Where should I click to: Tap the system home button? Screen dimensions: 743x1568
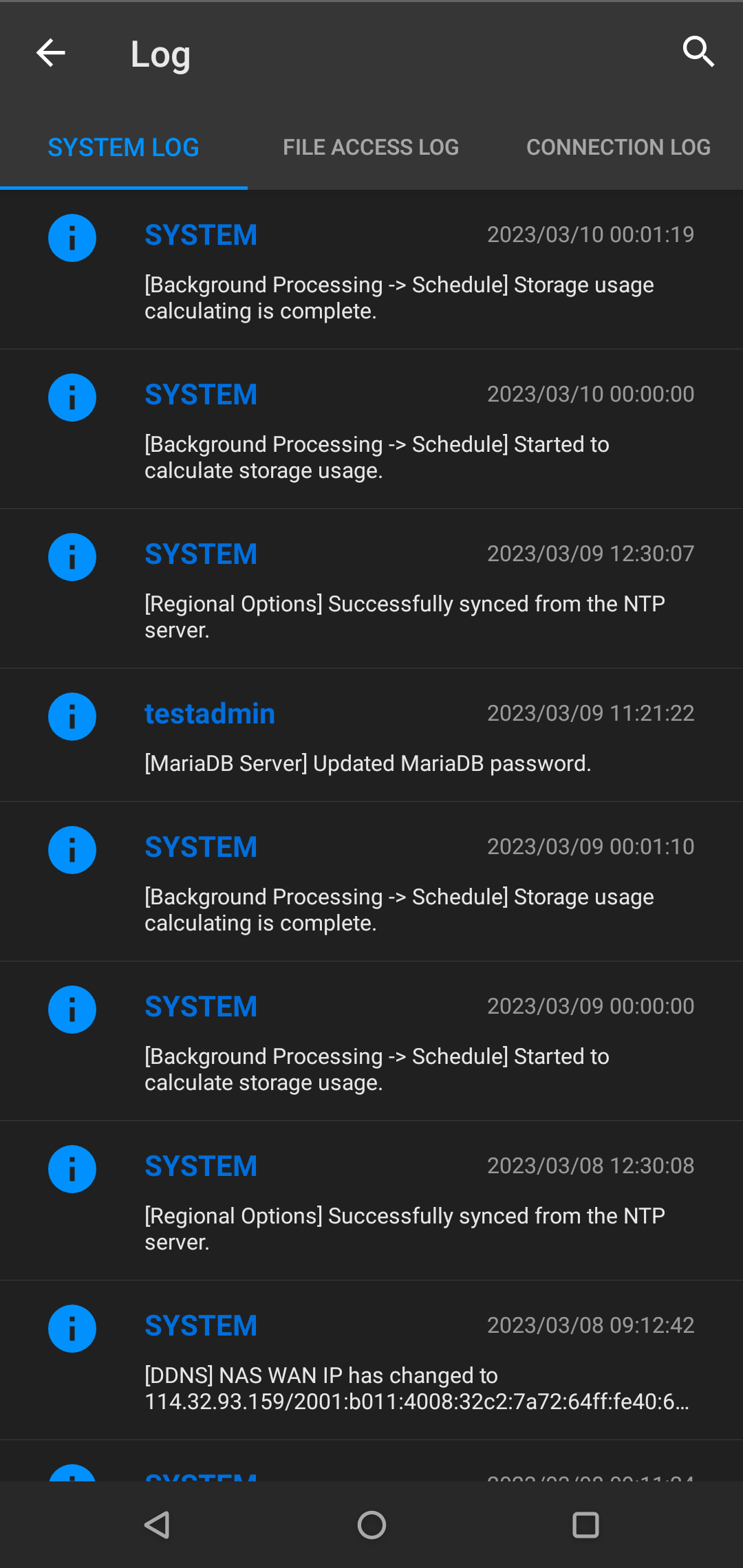pos(371,1525)
